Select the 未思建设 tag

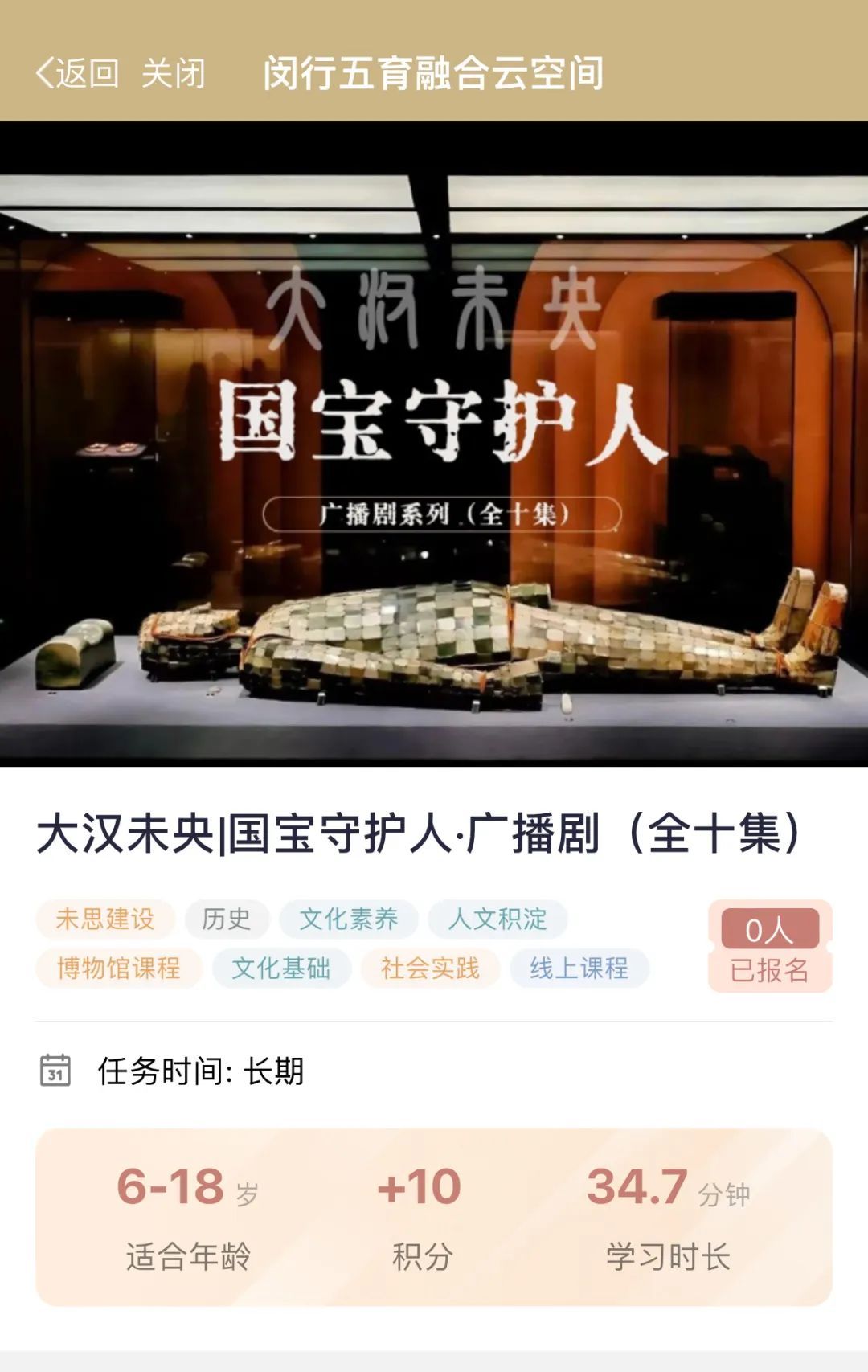[105, 919]
